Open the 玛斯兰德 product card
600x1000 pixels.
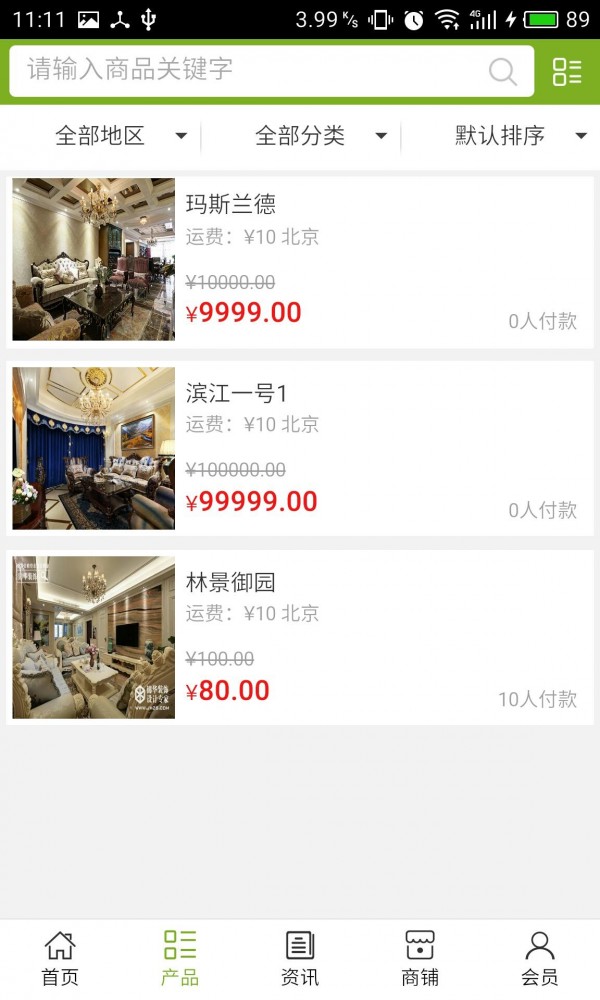click(x=300, y=260)
